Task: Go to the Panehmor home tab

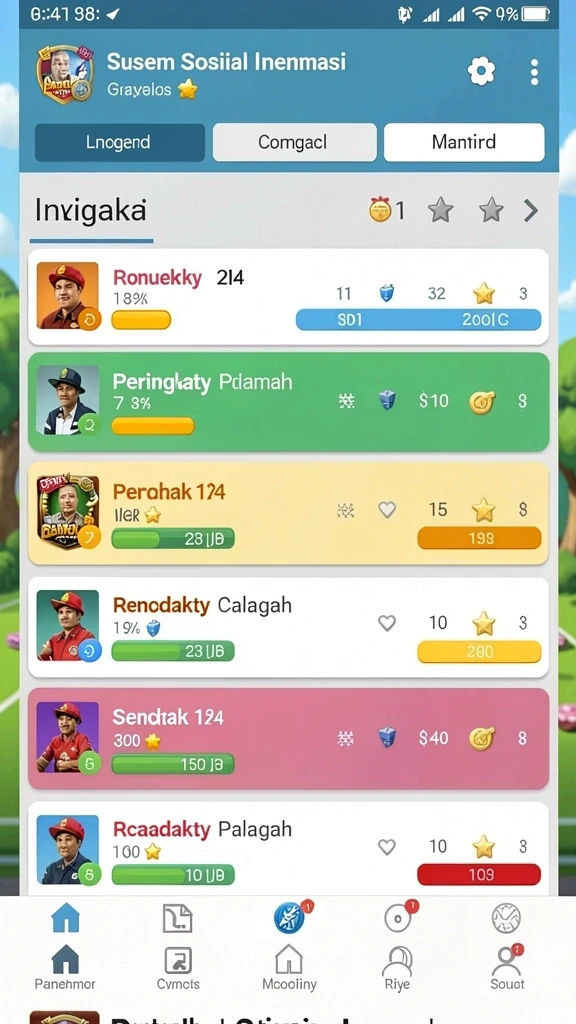Action: point(65,967)
